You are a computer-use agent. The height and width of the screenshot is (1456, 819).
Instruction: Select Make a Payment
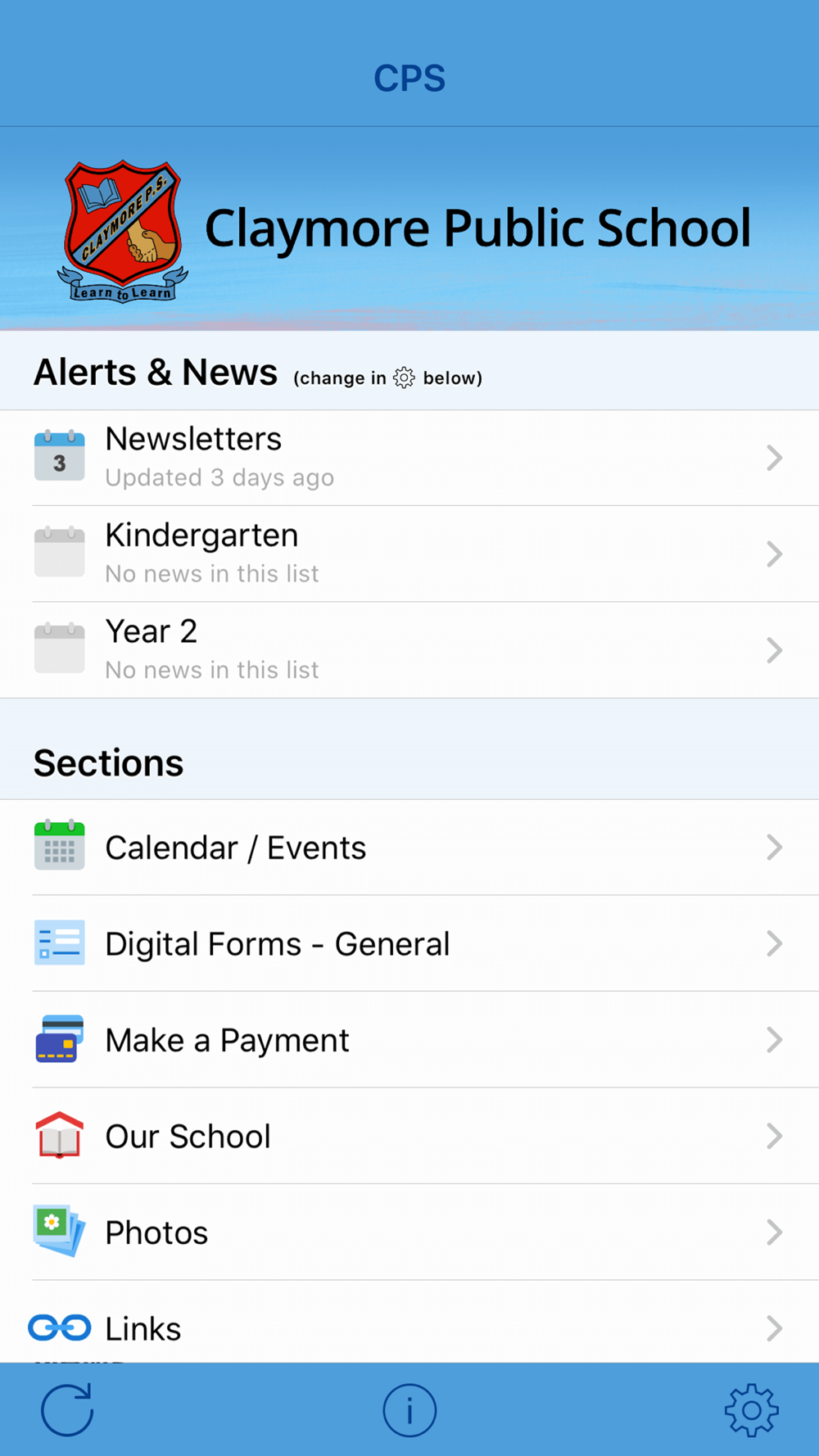click(x=409, y=1040)
